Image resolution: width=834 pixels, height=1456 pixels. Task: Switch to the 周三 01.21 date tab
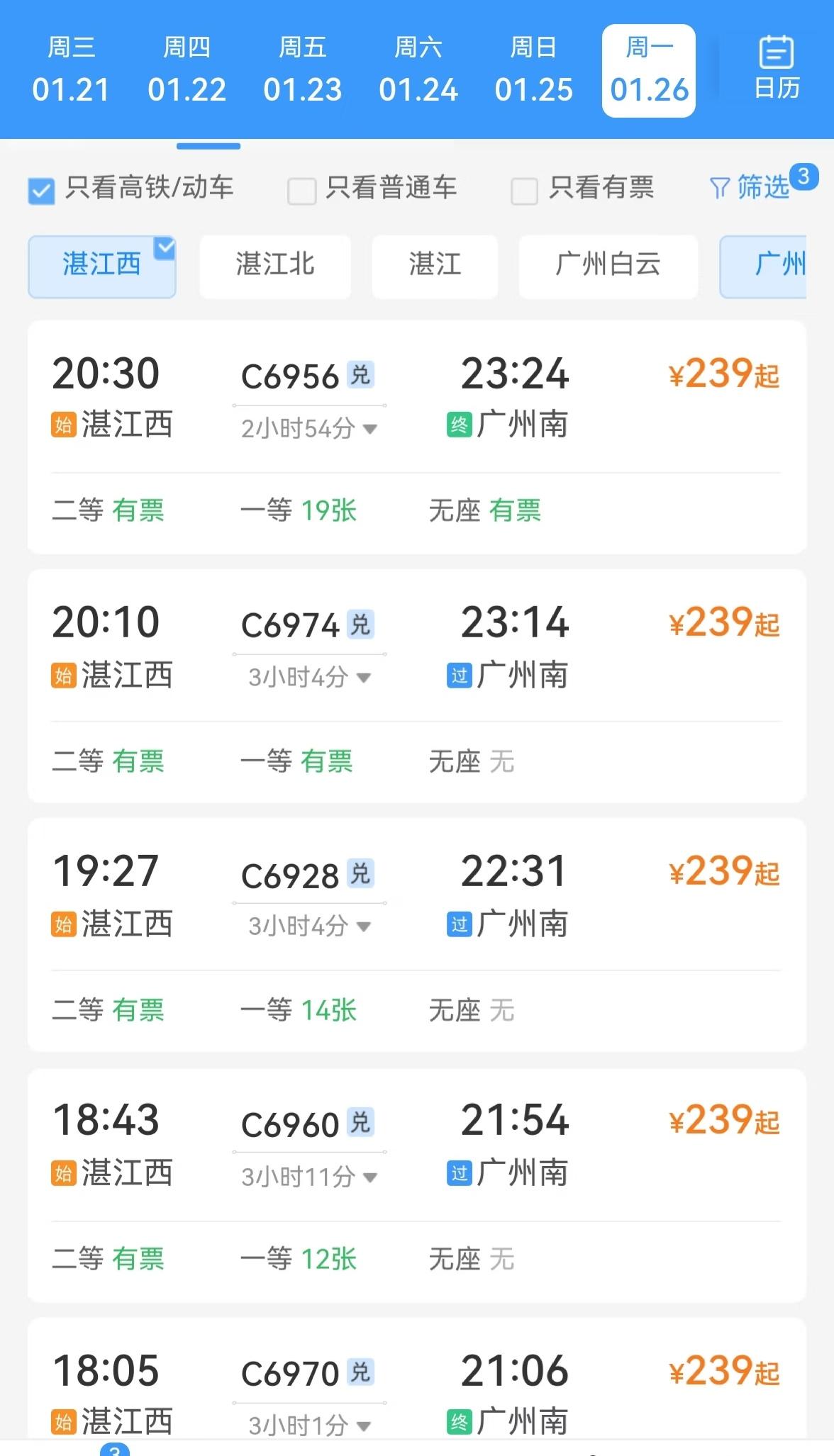71,69
